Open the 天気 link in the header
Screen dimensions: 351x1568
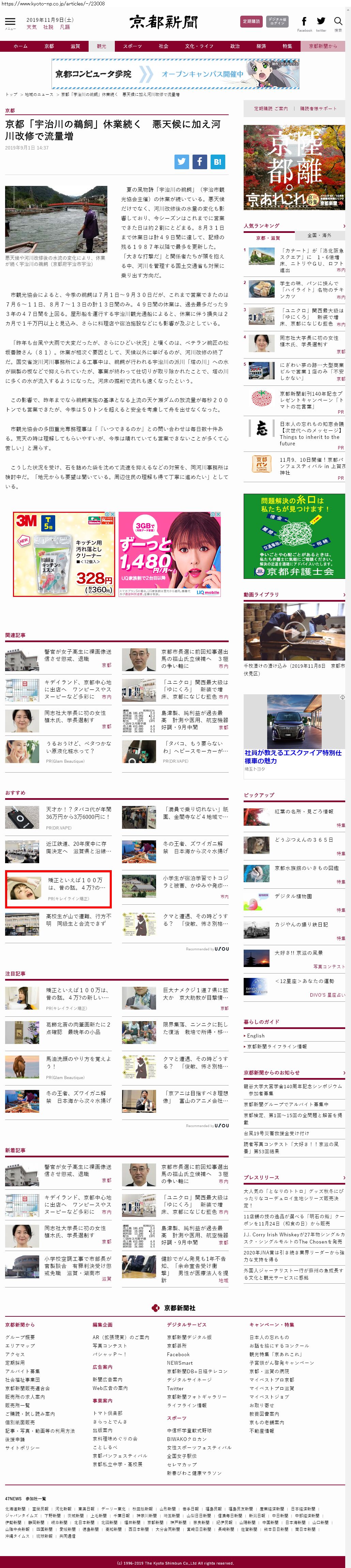point(31,27)
